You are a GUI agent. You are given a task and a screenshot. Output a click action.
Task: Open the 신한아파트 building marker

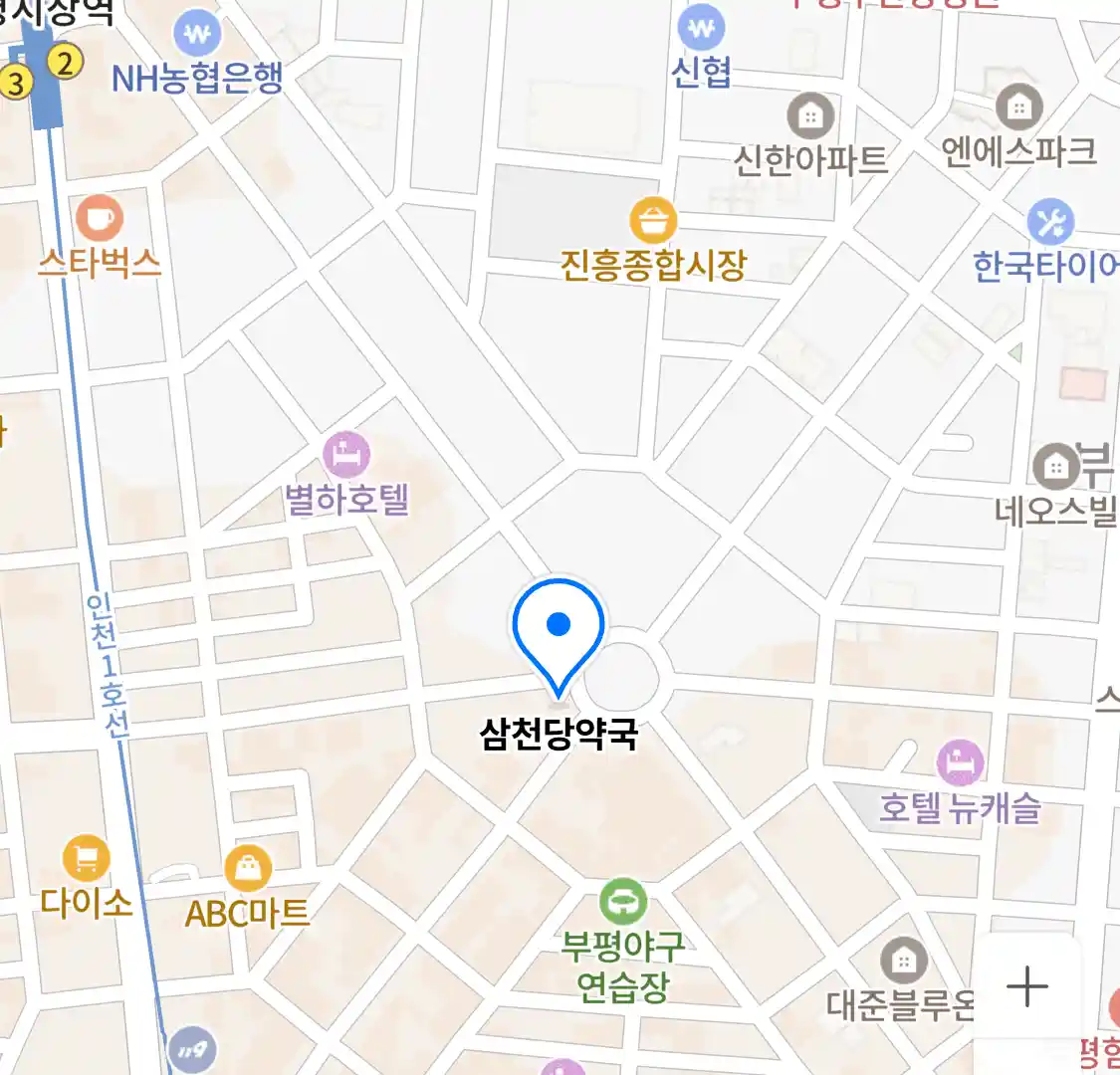click(x=810, y=117)
